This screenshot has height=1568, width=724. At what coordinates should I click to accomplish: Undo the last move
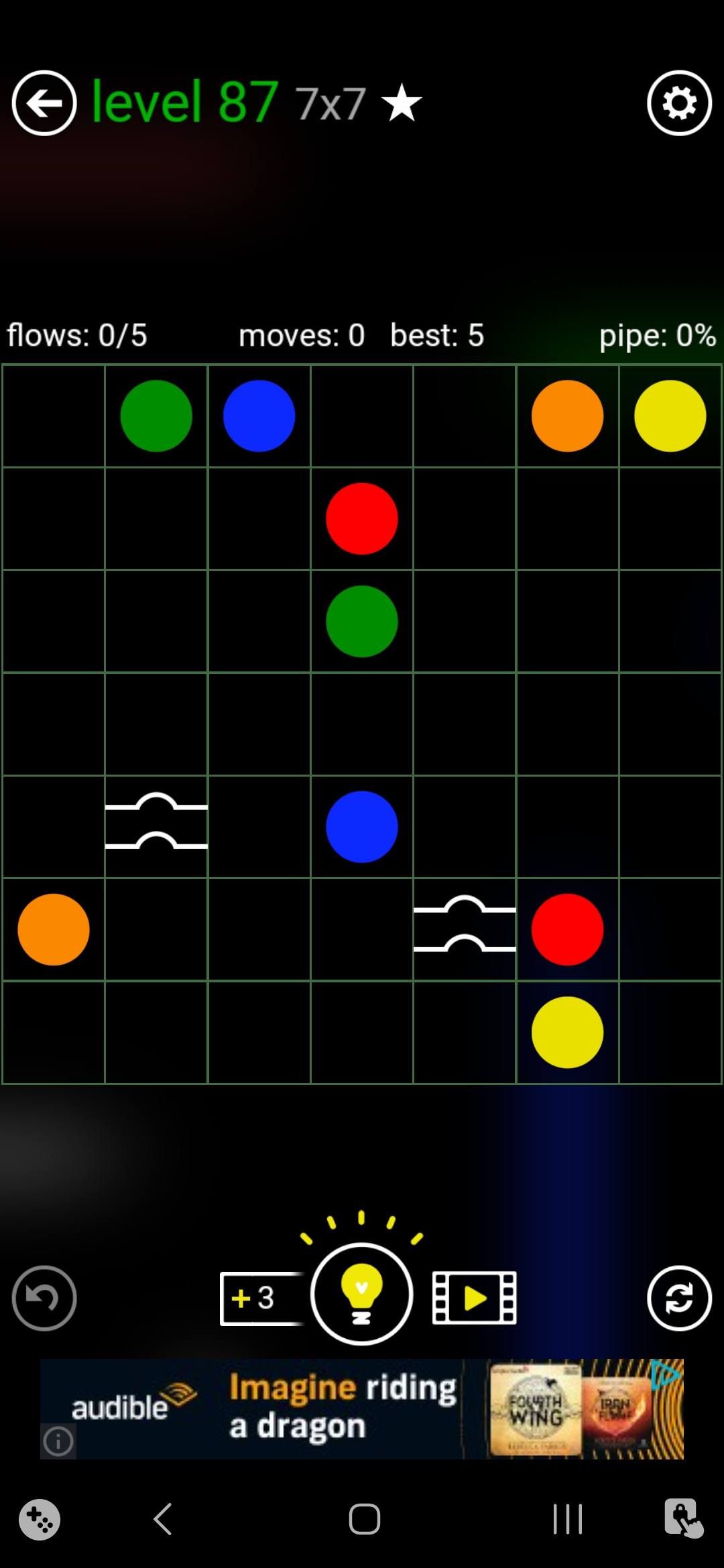[44, 1298]
